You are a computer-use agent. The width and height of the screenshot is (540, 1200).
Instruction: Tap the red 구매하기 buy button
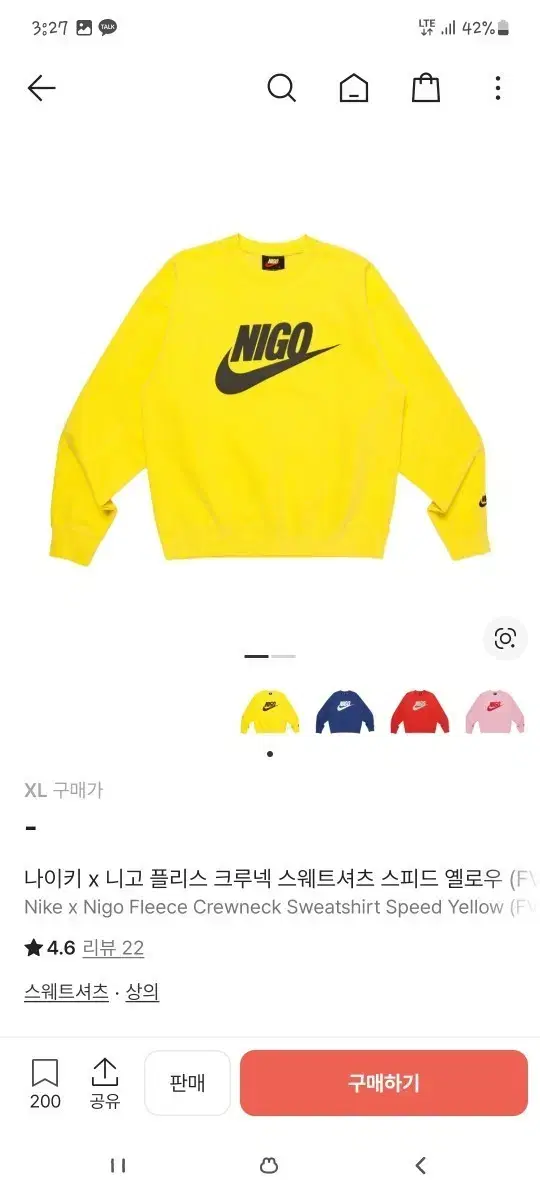pos(384,1083)
